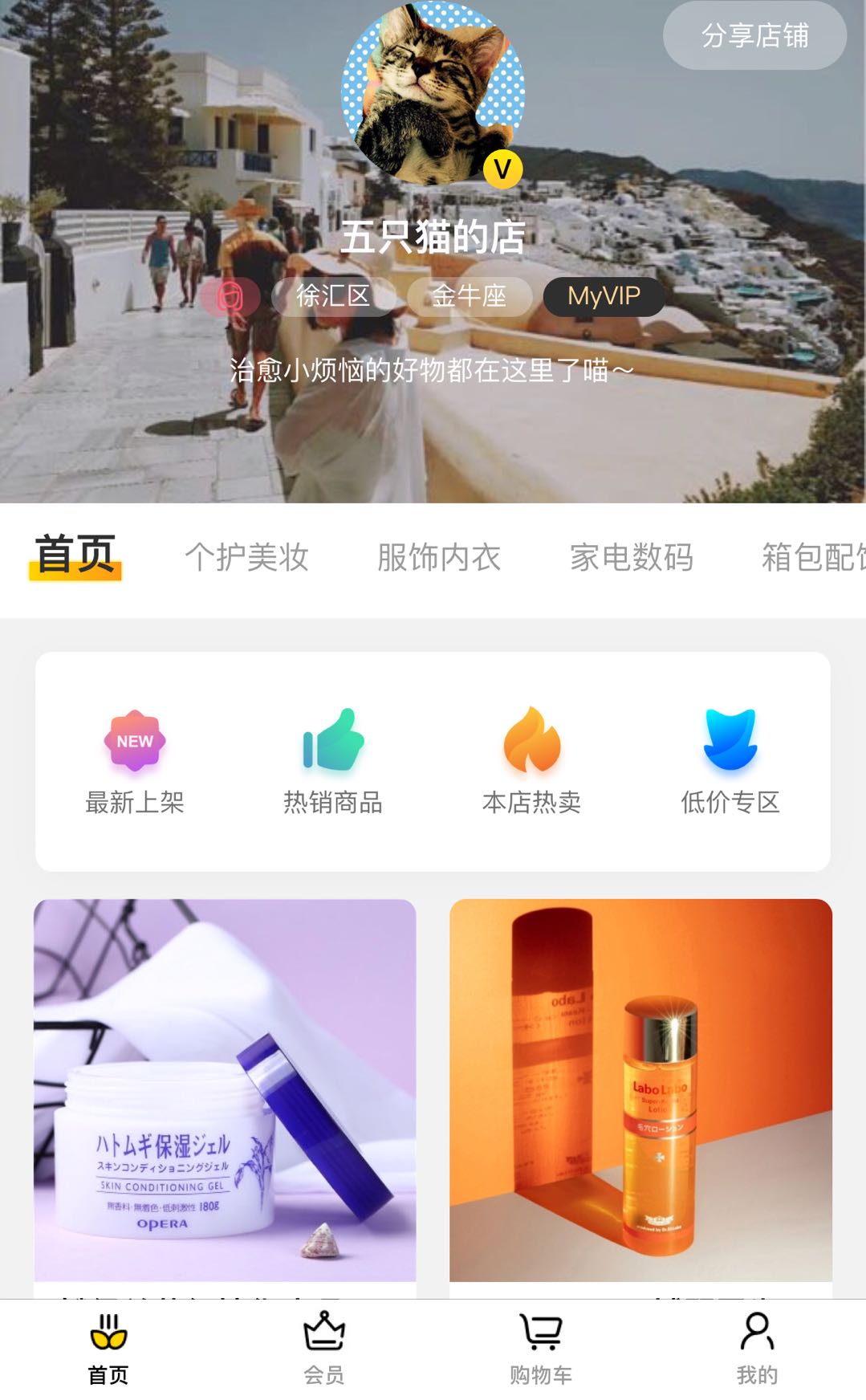Switch to the 服饰内衣 category tab

(x=439, y=557)
